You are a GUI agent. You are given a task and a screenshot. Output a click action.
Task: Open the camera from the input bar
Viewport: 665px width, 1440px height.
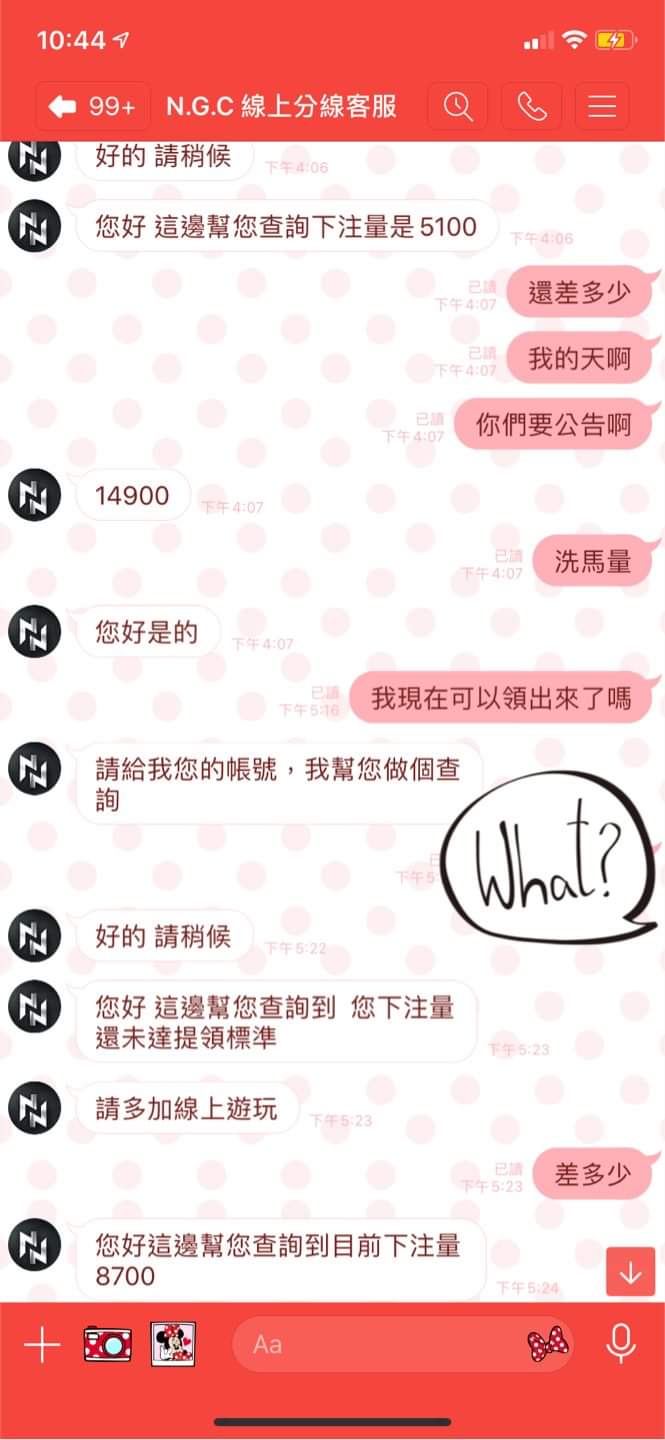pos(107,1344)
